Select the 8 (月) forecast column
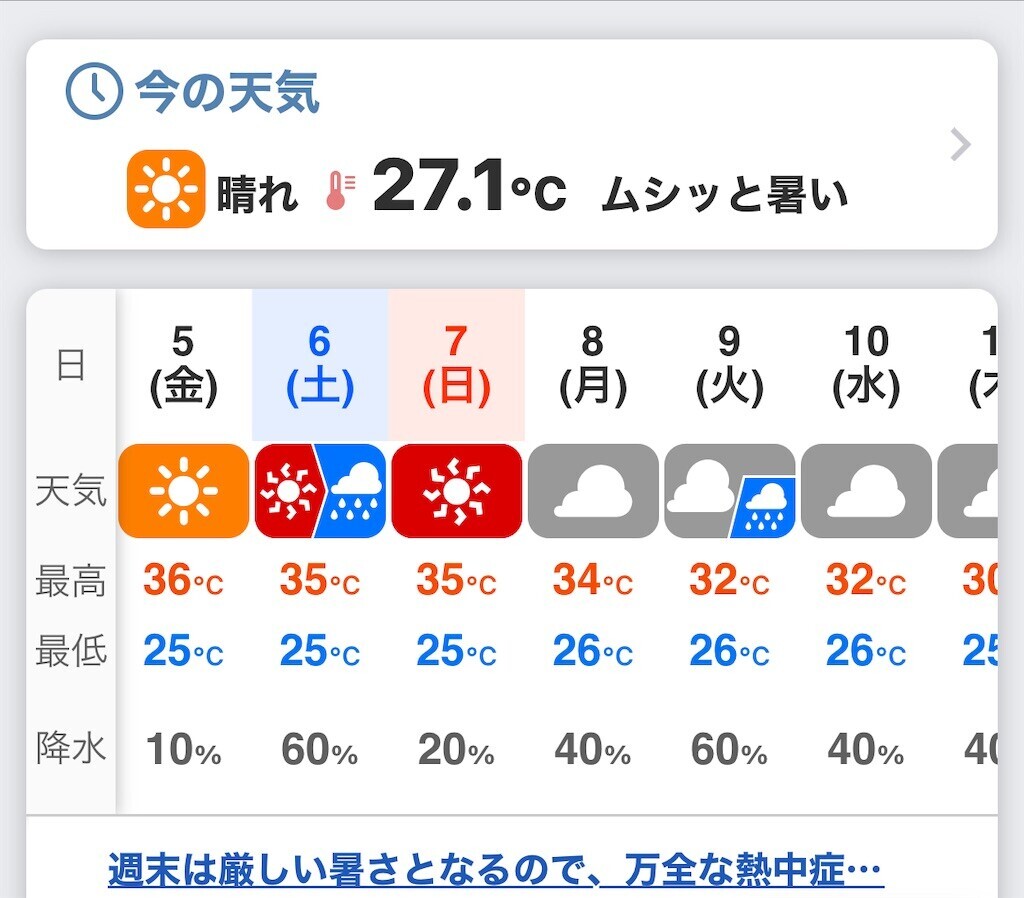Image resolution: width=1024 pixels, height=898 pixels. pos(593,366)
